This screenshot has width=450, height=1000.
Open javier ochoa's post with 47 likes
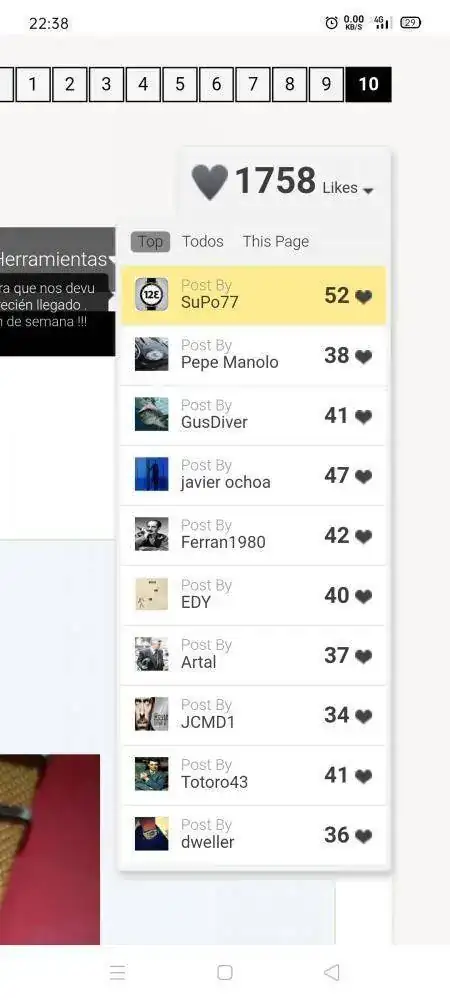[x=253, y=475]
